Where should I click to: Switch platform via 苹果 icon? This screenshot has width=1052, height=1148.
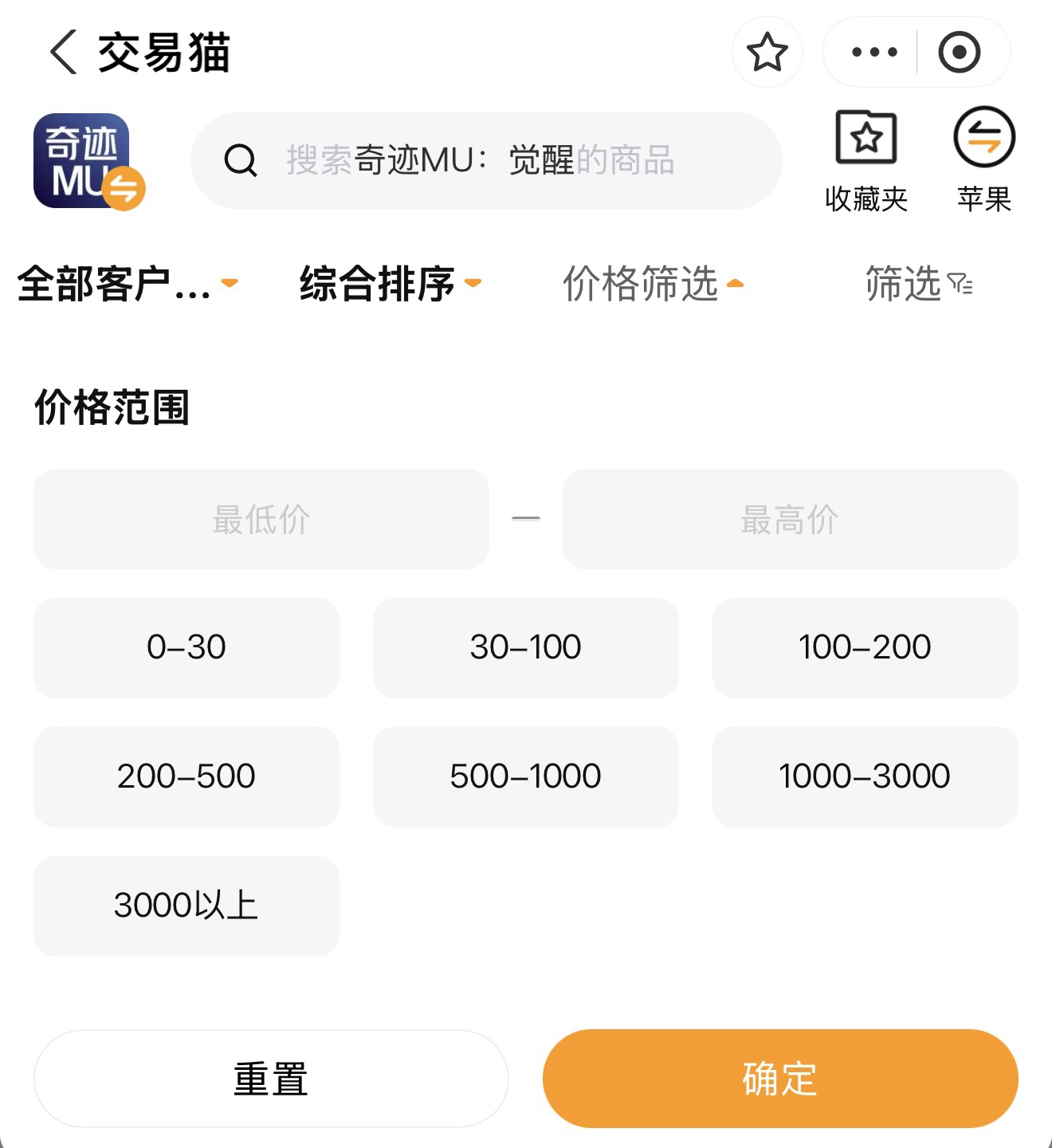click(x=984, y=160)
